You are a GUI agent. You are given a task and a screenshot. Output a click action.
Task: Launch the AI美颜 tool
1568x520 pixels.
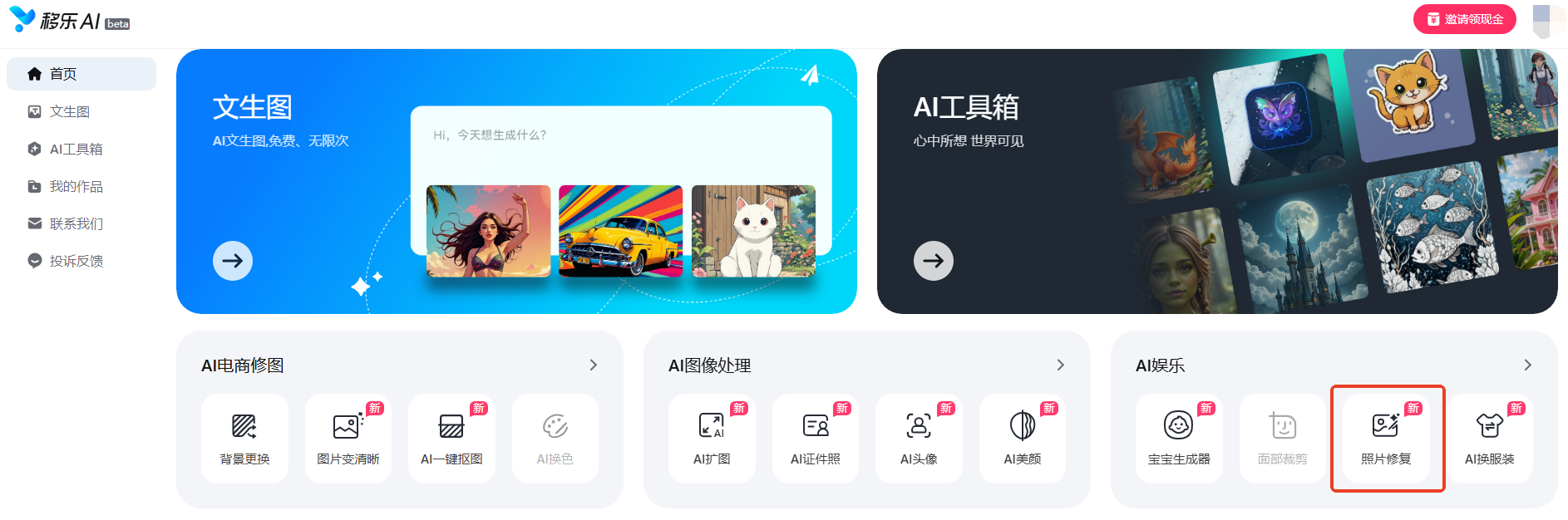pyautogui.click(x=1022, y=439)
